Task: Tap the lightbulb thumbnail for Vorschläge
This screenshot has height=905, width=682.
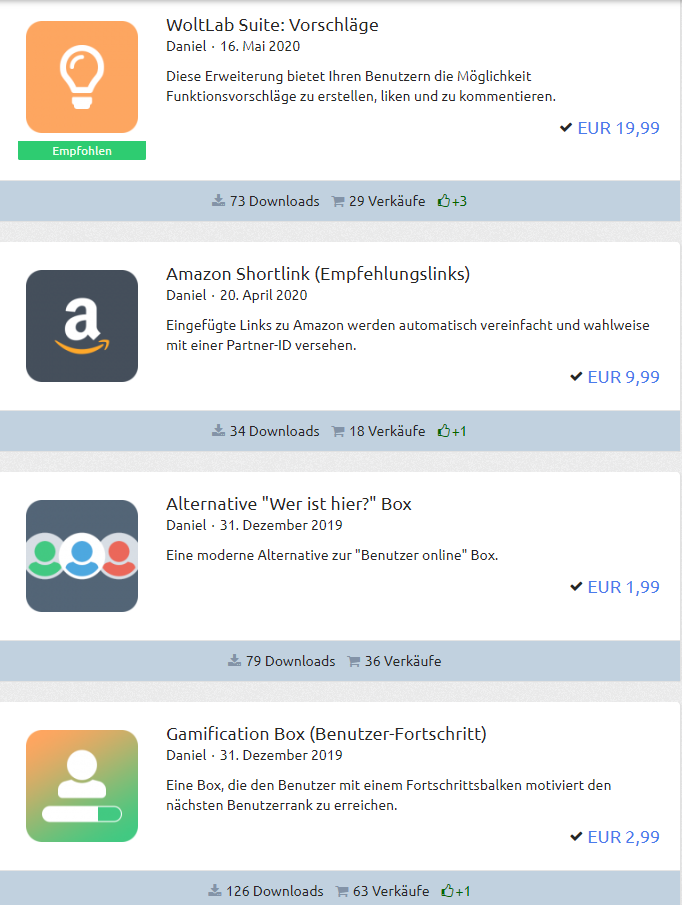Action: click(x=82, y=77)
